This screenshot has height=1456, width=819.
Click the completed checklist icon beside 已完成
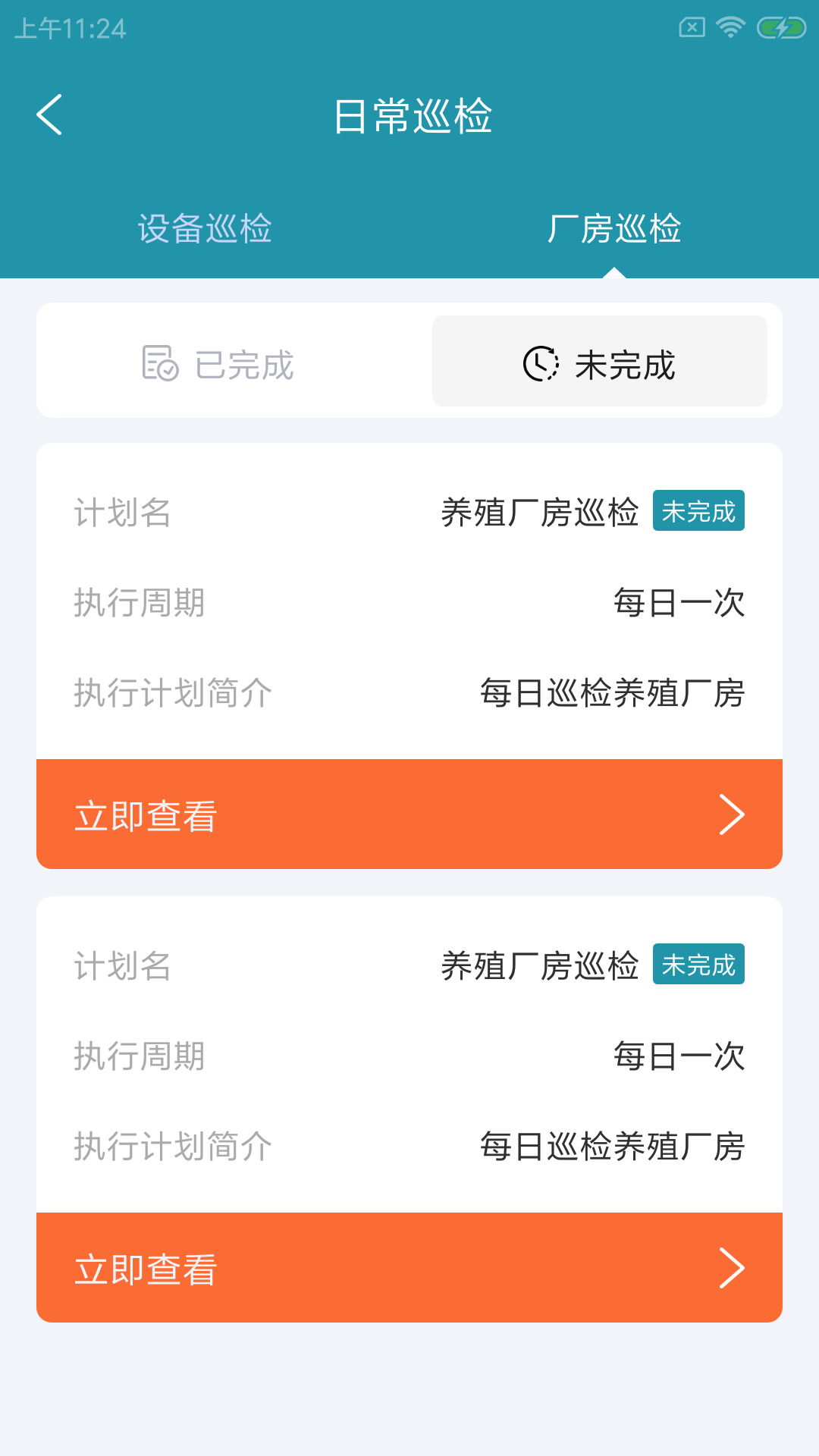[x=160, y=365]
